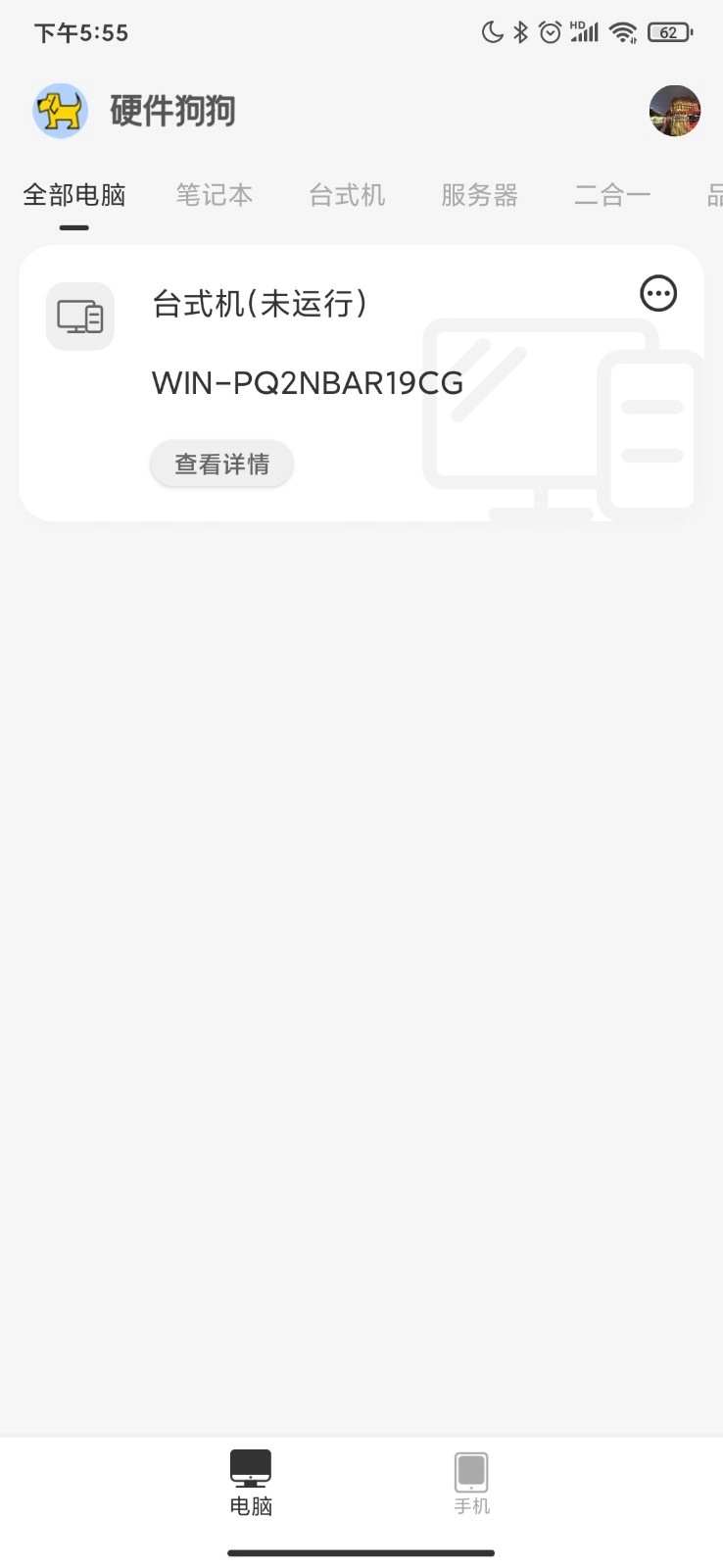This screenshot has height=1568, width=723.
Task: Click the device name WIN-PQ2NBAR19CG
Action: pos(307,382)
